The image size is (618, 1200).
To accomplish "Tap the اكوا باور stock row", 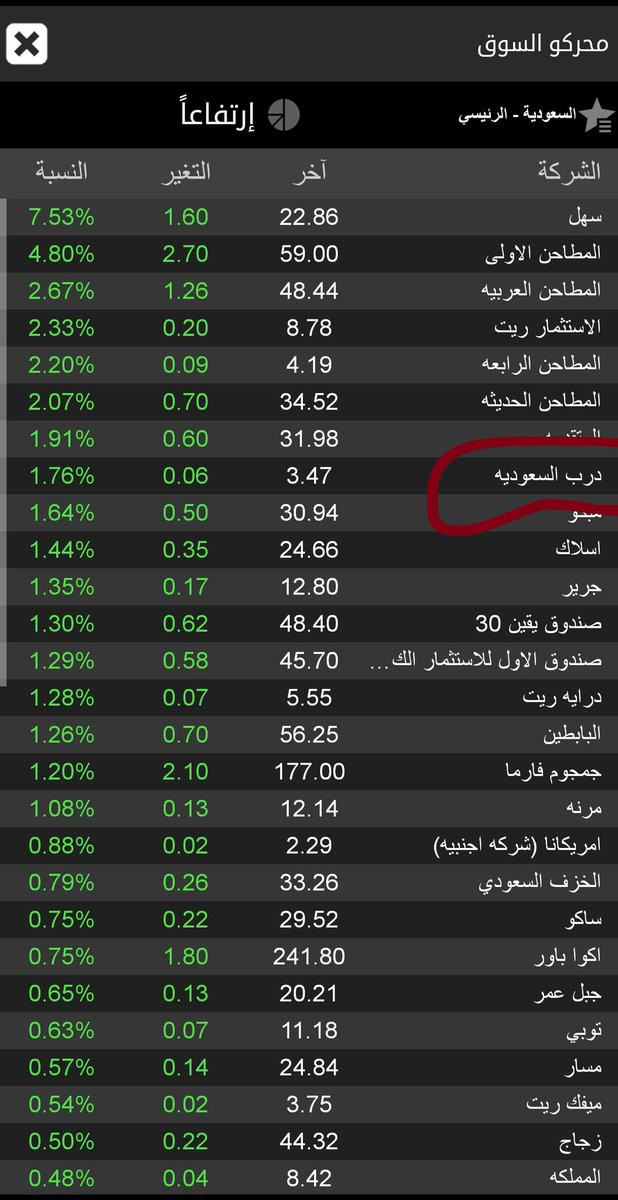I will point(309,957).
